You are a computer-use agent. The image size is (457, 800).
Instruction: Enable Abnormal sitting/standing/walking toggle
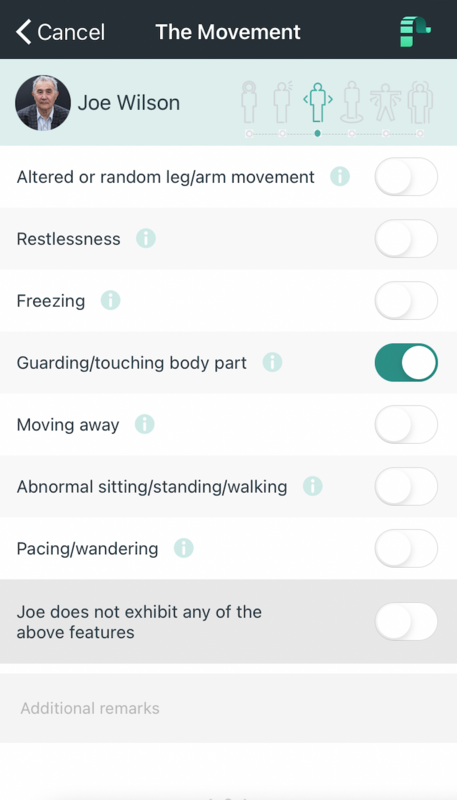tap(406, 486)
